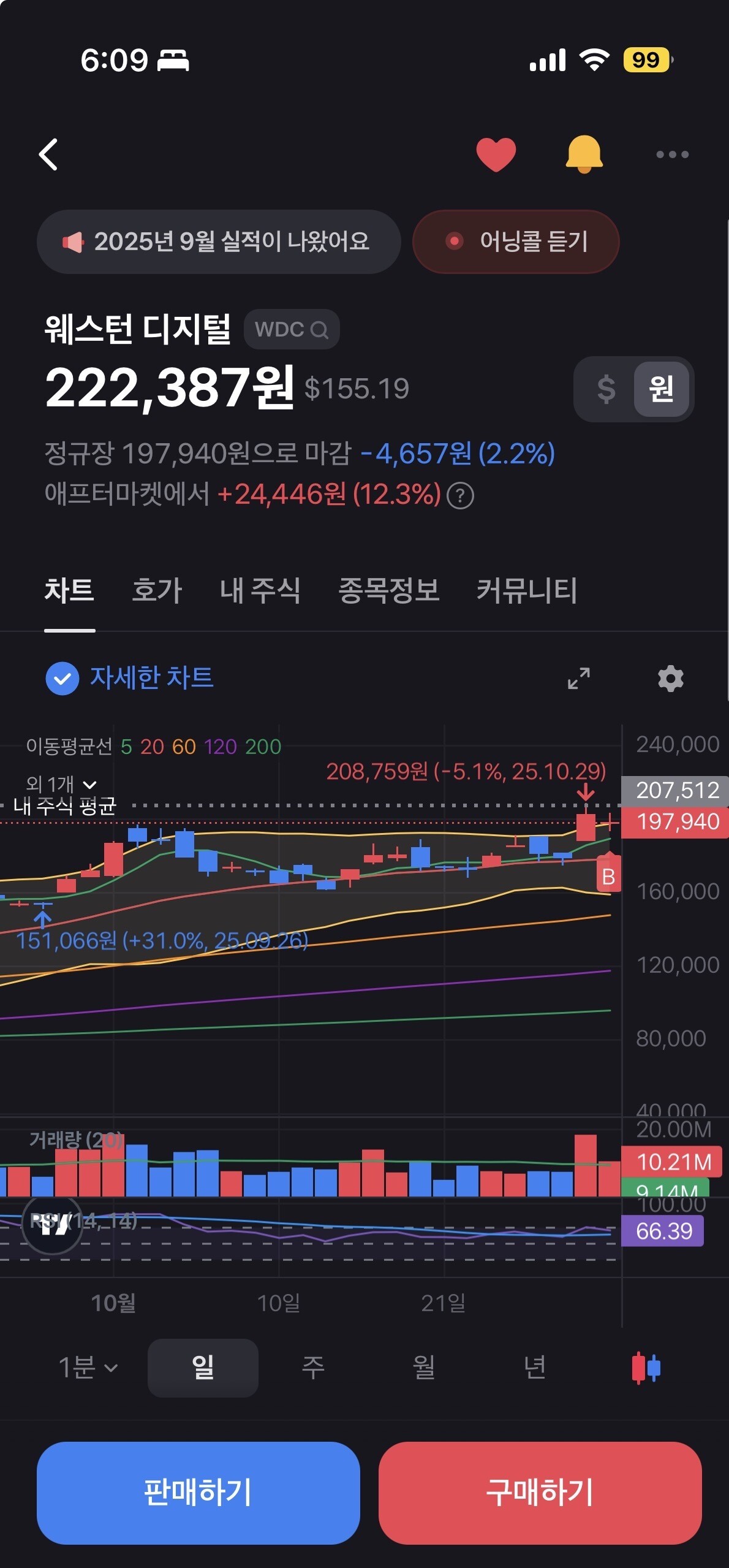Open the 커뮤니티 tab
729x1568 pixels.
(x=527, y=590)
